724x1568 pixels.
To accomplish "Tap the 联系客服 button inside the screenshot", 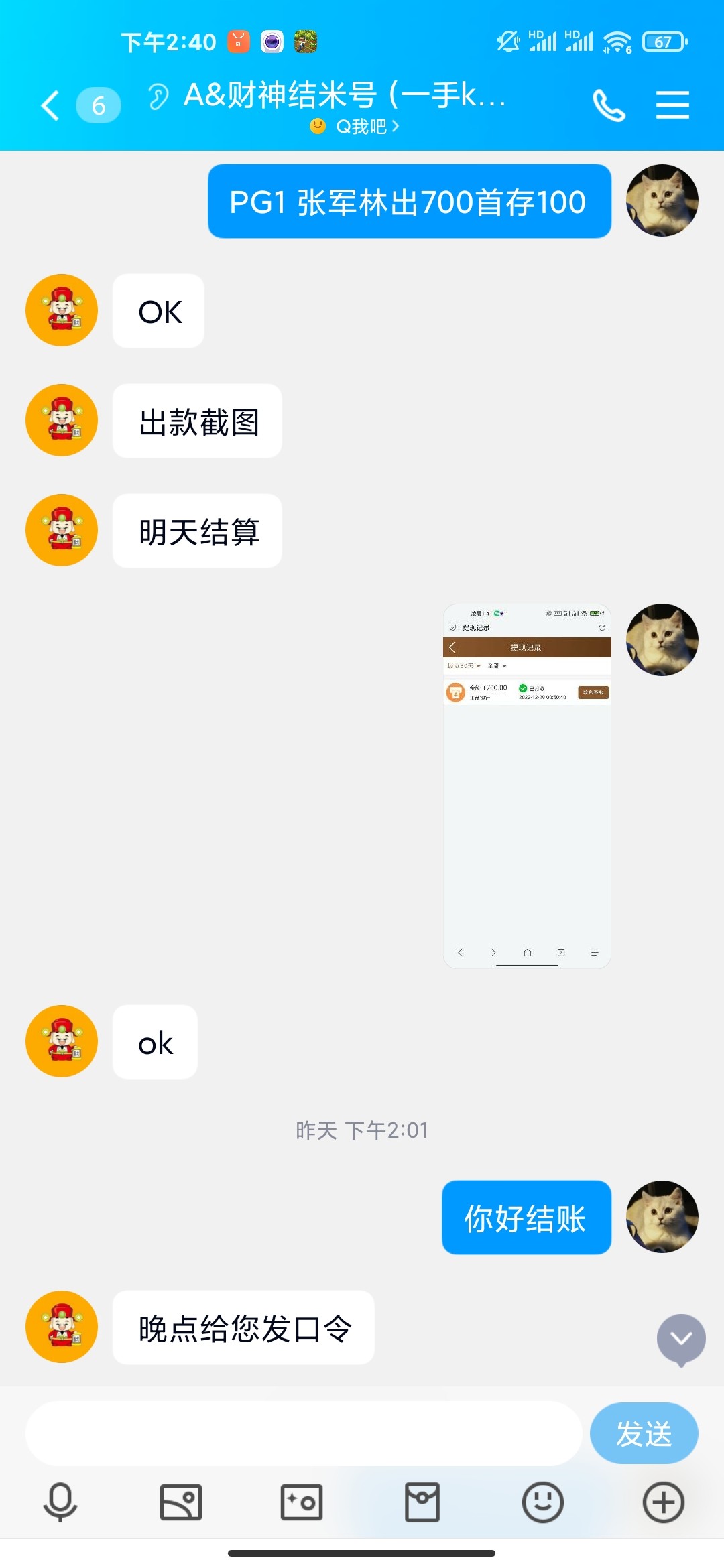I will tap(593, 692).
